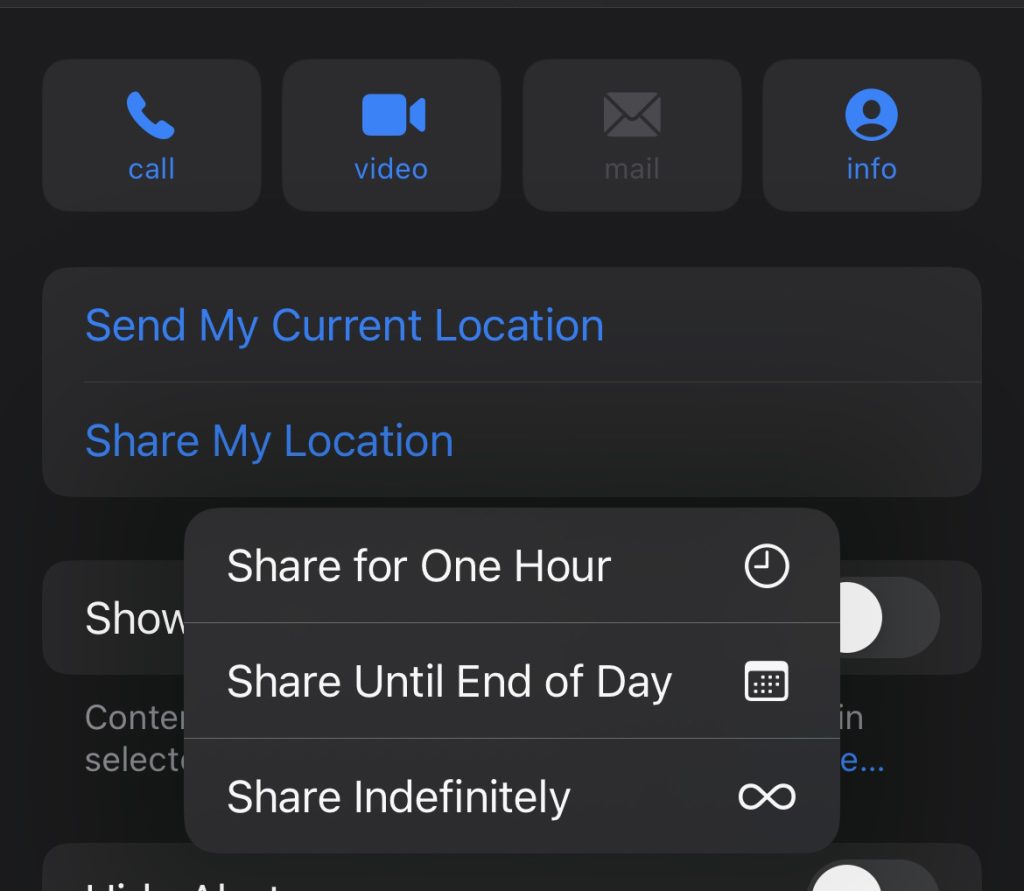Start a video call
Image resolution: width=1024 pixels, height=891 pixels.
391,136
